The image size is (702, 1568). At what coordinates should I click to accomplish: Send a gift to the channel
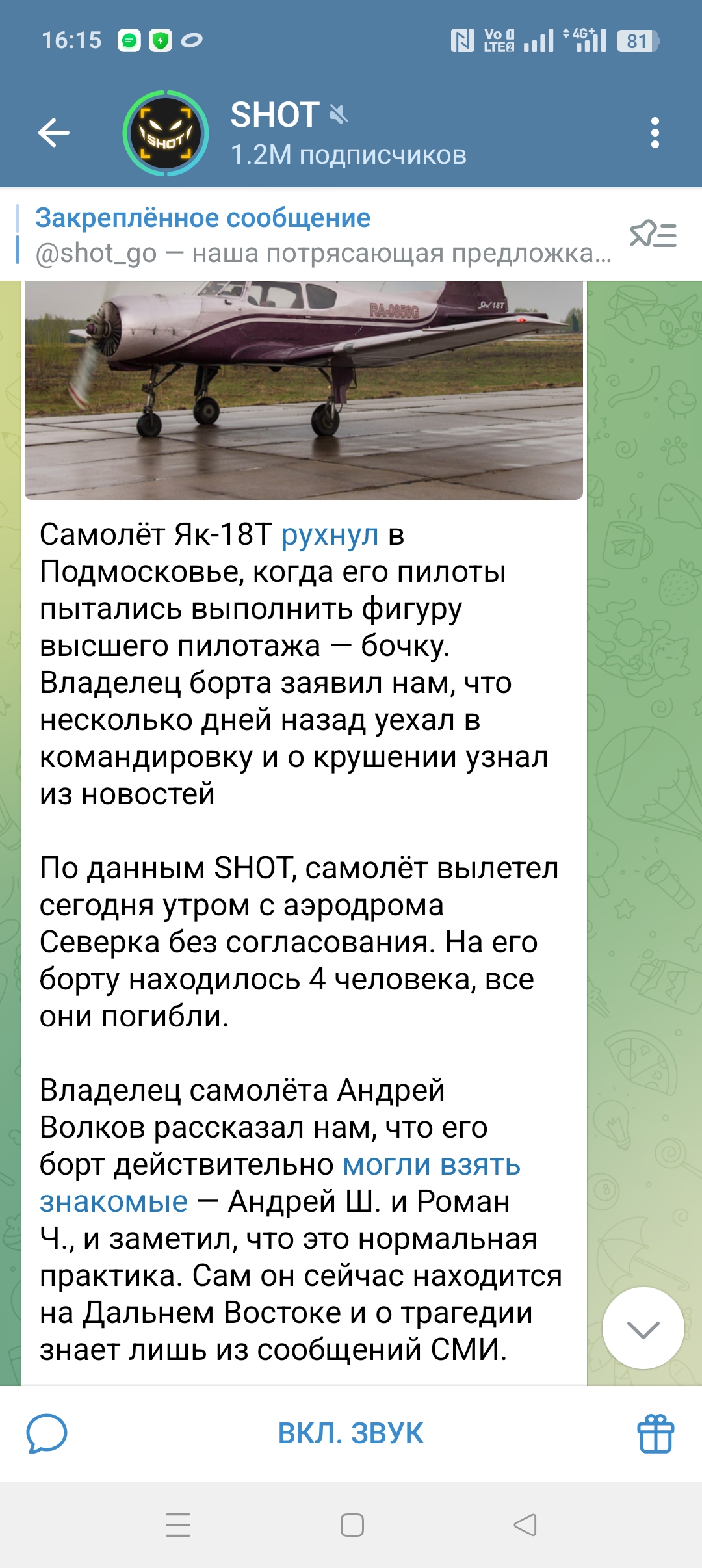[655, 1433]
